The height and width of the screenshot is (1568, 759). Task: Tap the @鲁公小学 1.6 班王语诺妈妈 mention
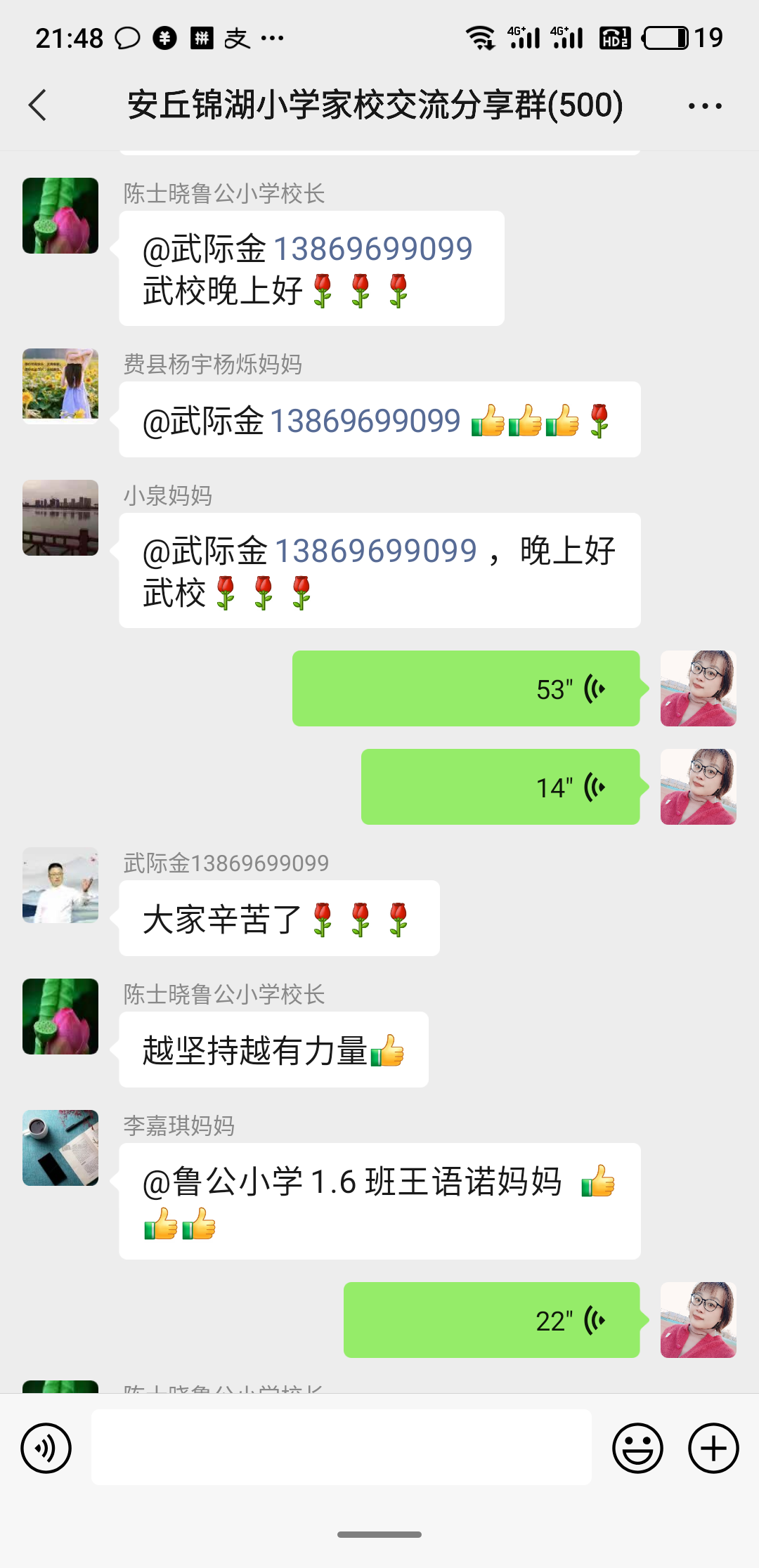click(351, 1180)
